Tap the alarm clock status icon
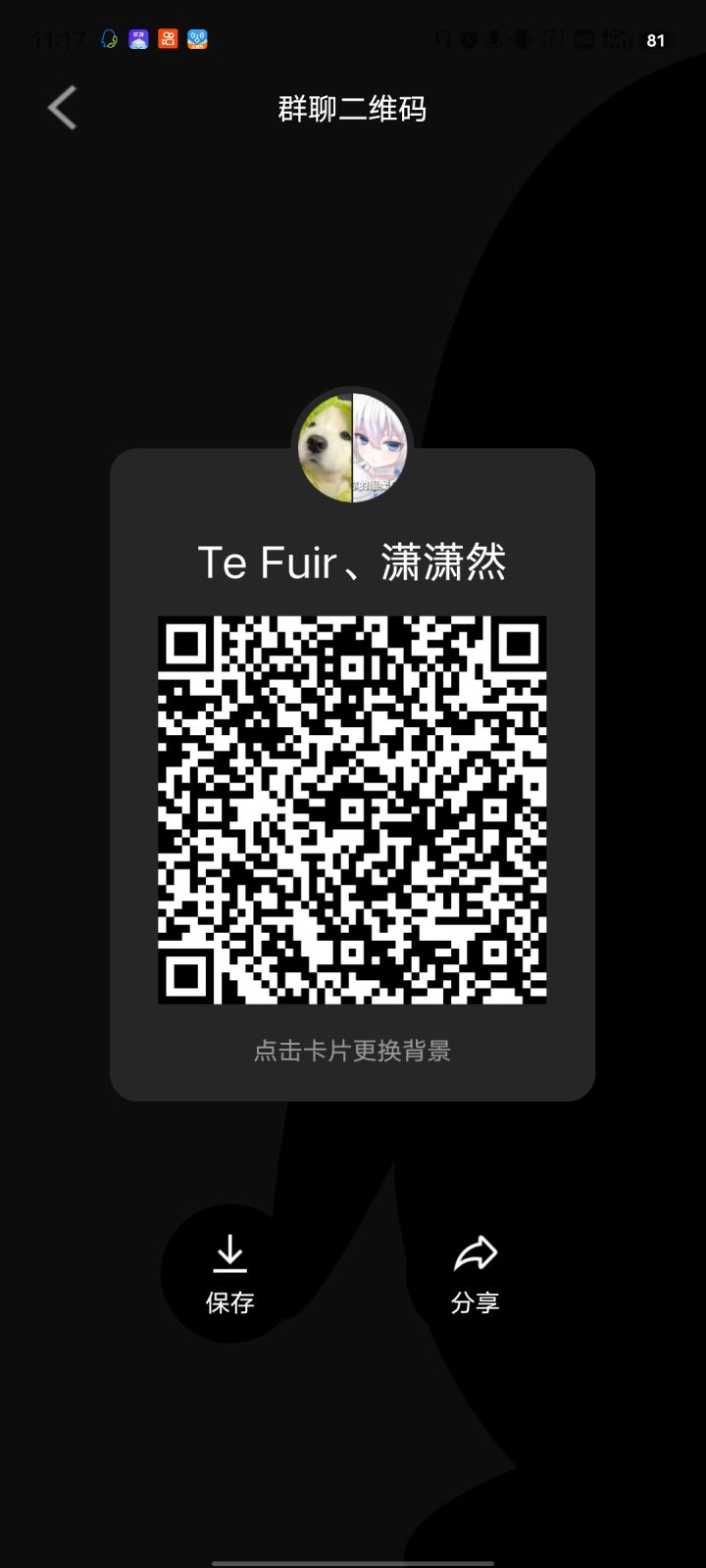Image resolution: width=706 pixels, height=1568 pixels. click(x=468, y=41)
